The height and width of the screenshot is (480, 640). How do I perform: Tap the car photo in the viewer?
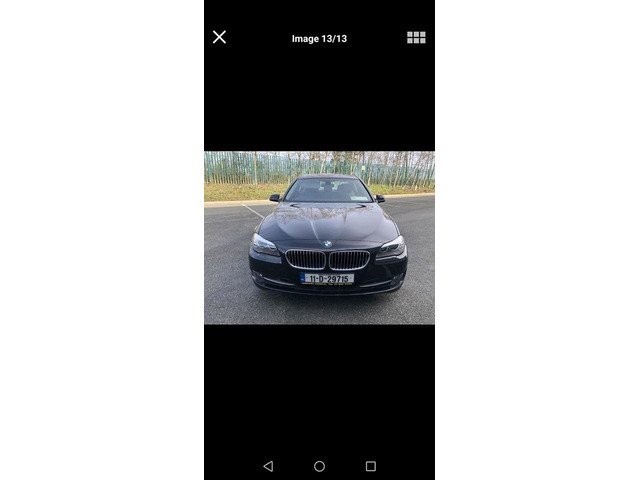pyautogui.click(x=319, y=238)
